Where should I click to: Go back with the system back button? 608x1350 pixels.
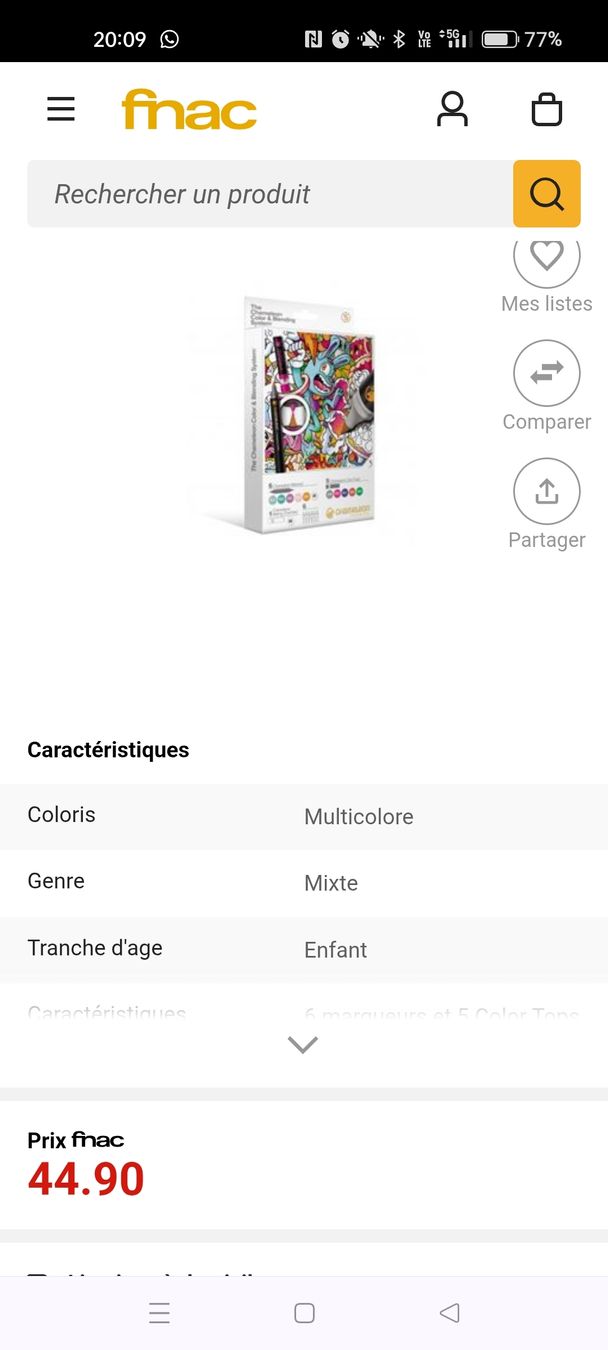coord(449,1313)
